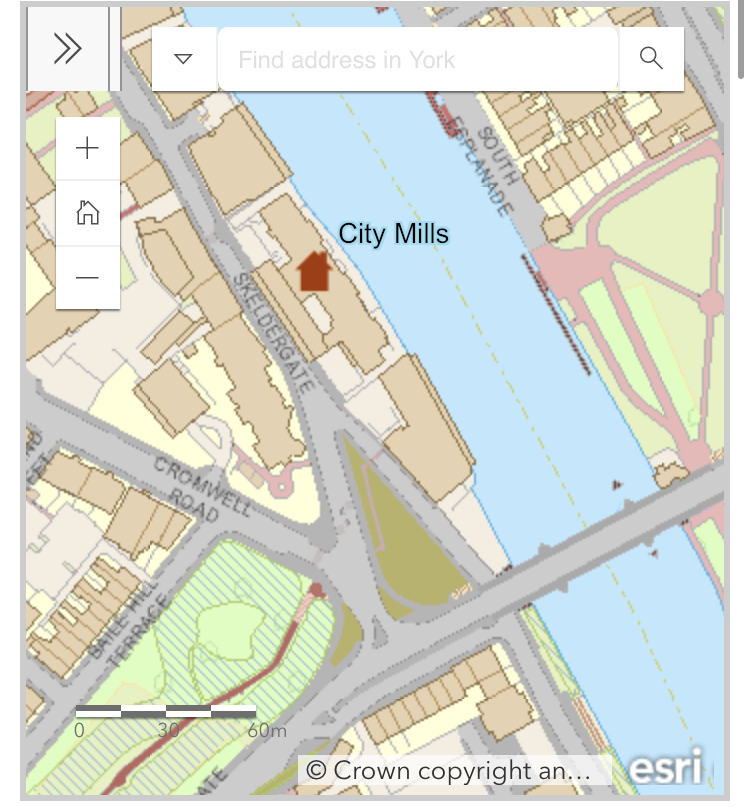Expand the side panel with double chevrons

pyautogui.click(x=67, y=48)
